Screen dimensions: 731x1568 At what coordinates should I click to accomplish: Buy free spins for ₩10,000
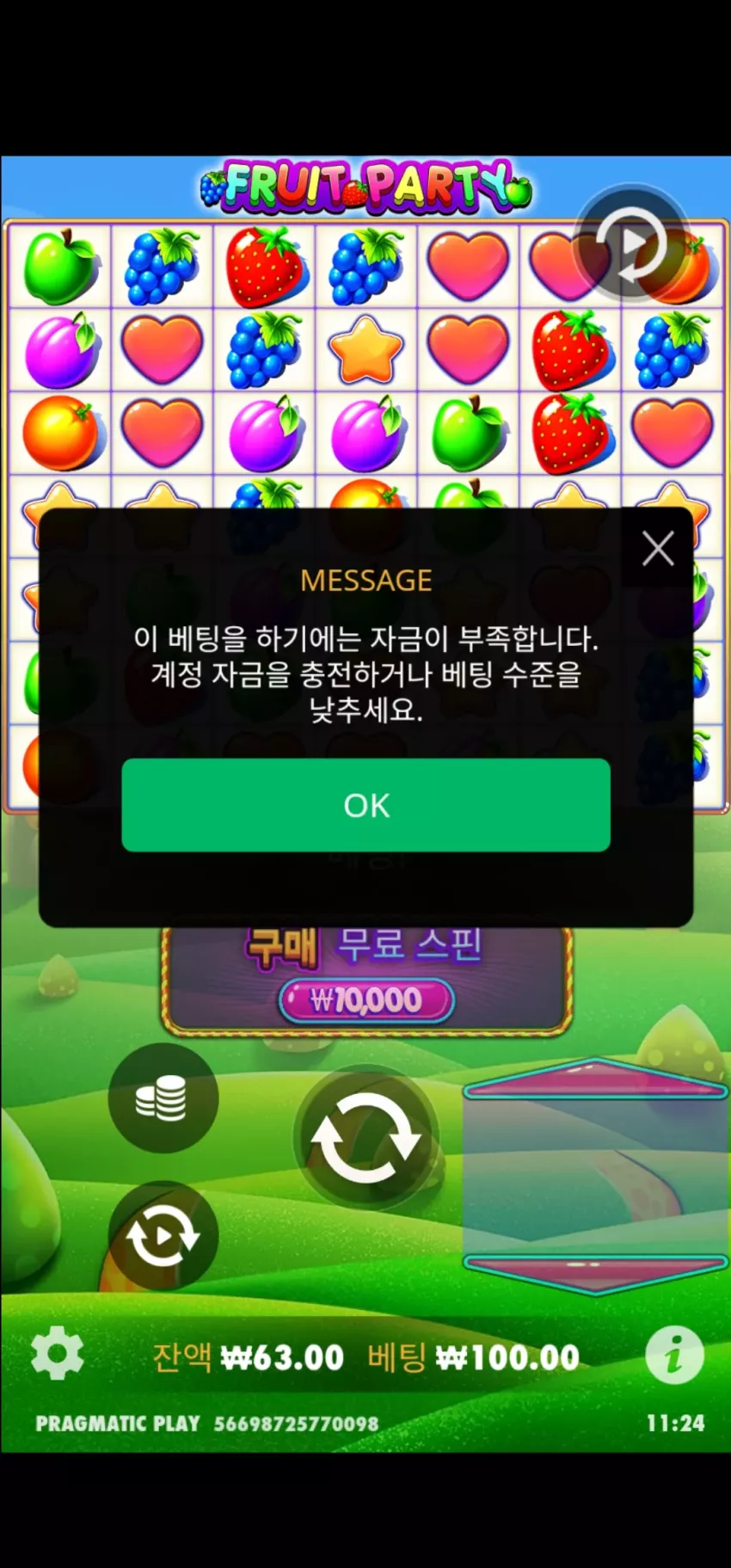pos(366,981)
